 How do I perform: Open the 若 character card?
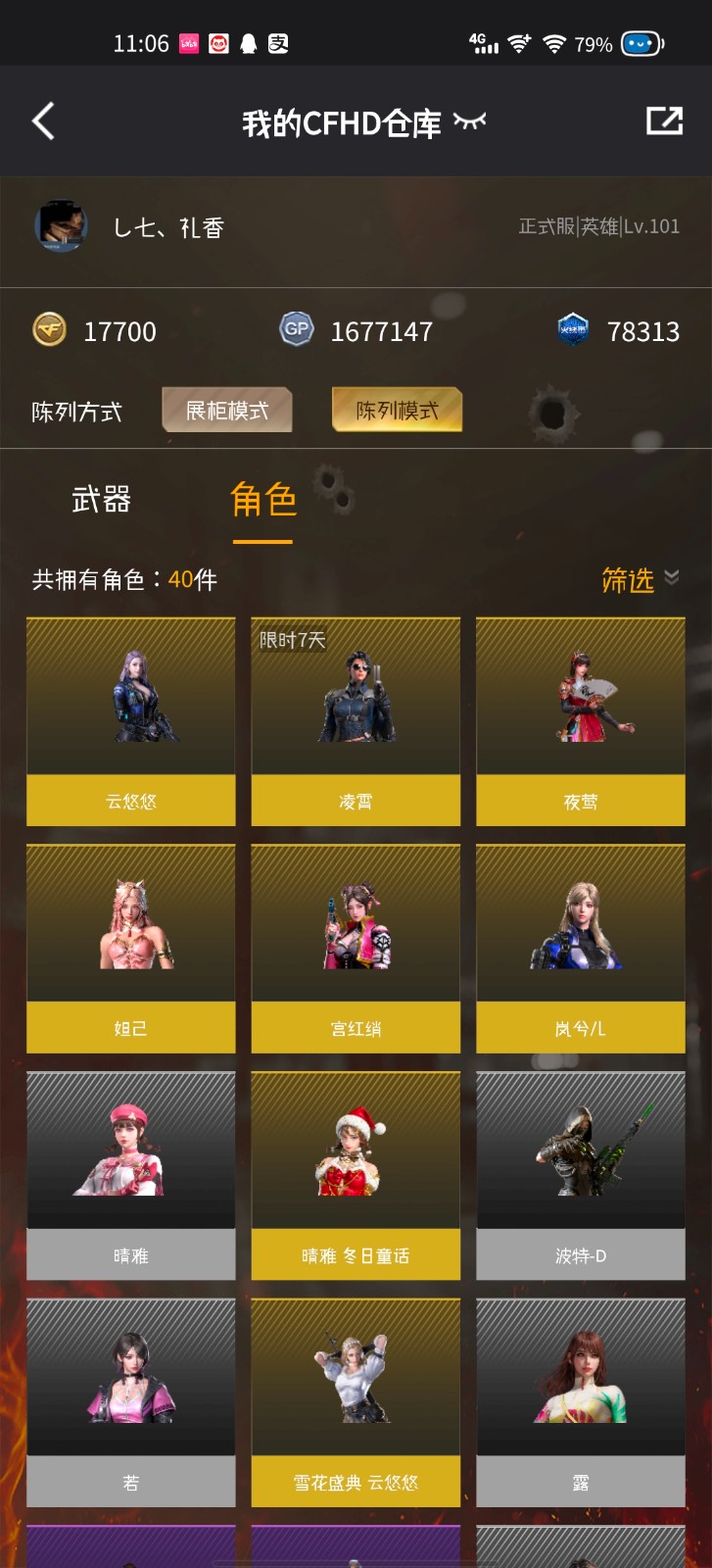(x=131, y=1403)
